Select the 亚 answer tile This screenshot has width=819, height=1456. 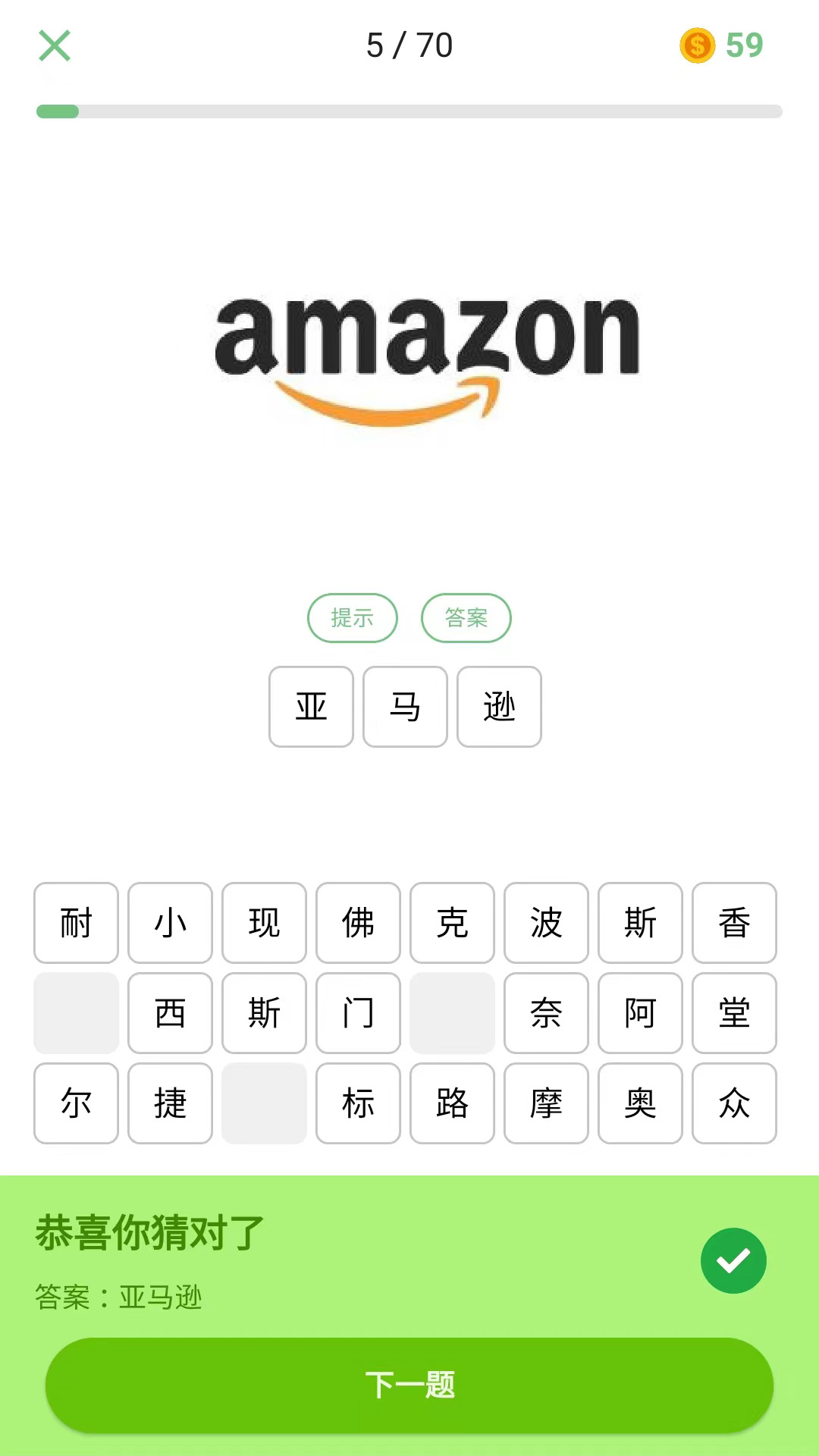[311, 707]
